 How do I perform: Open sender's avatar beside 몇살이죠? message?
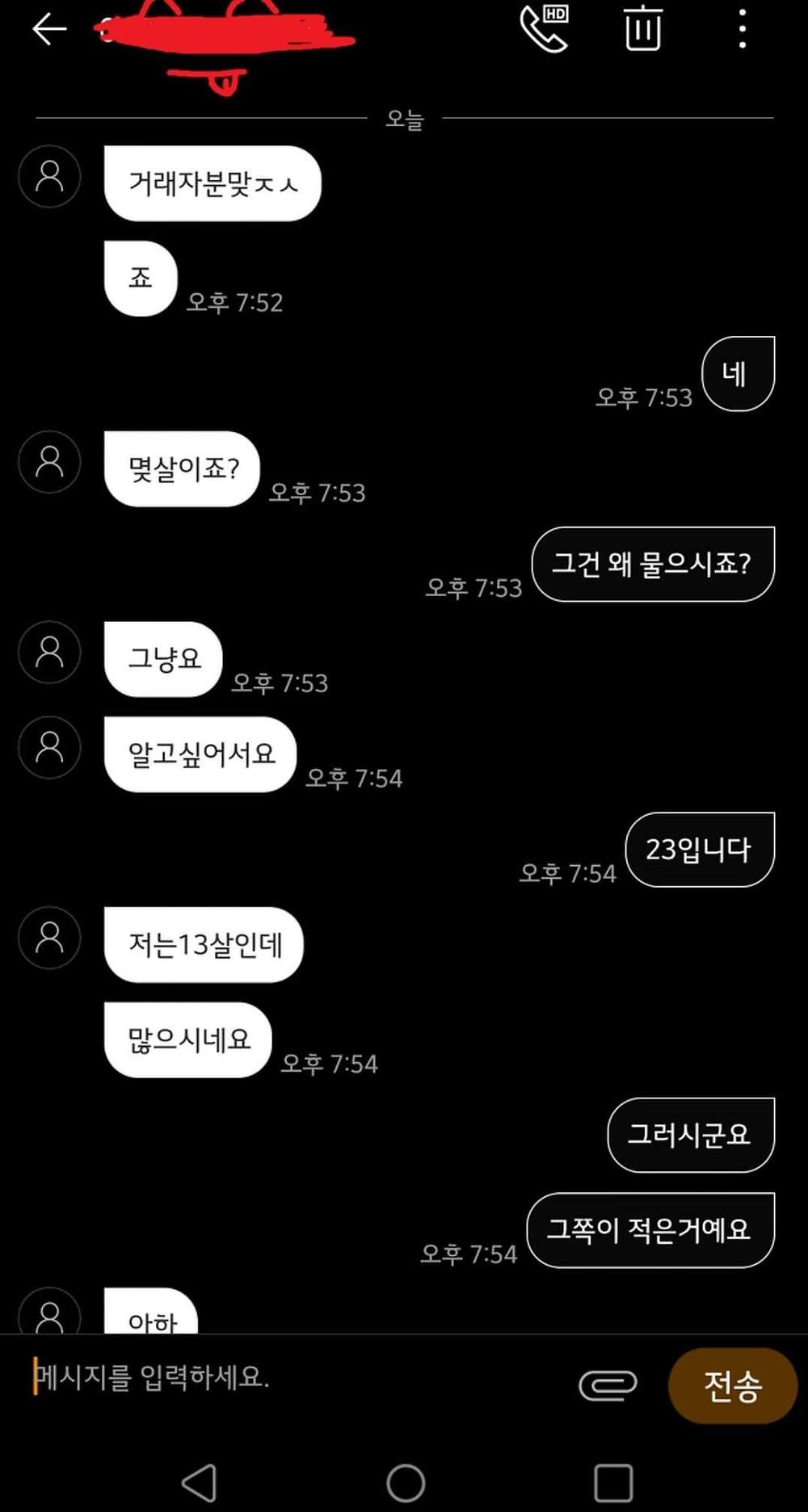click(x=49, y=462)
